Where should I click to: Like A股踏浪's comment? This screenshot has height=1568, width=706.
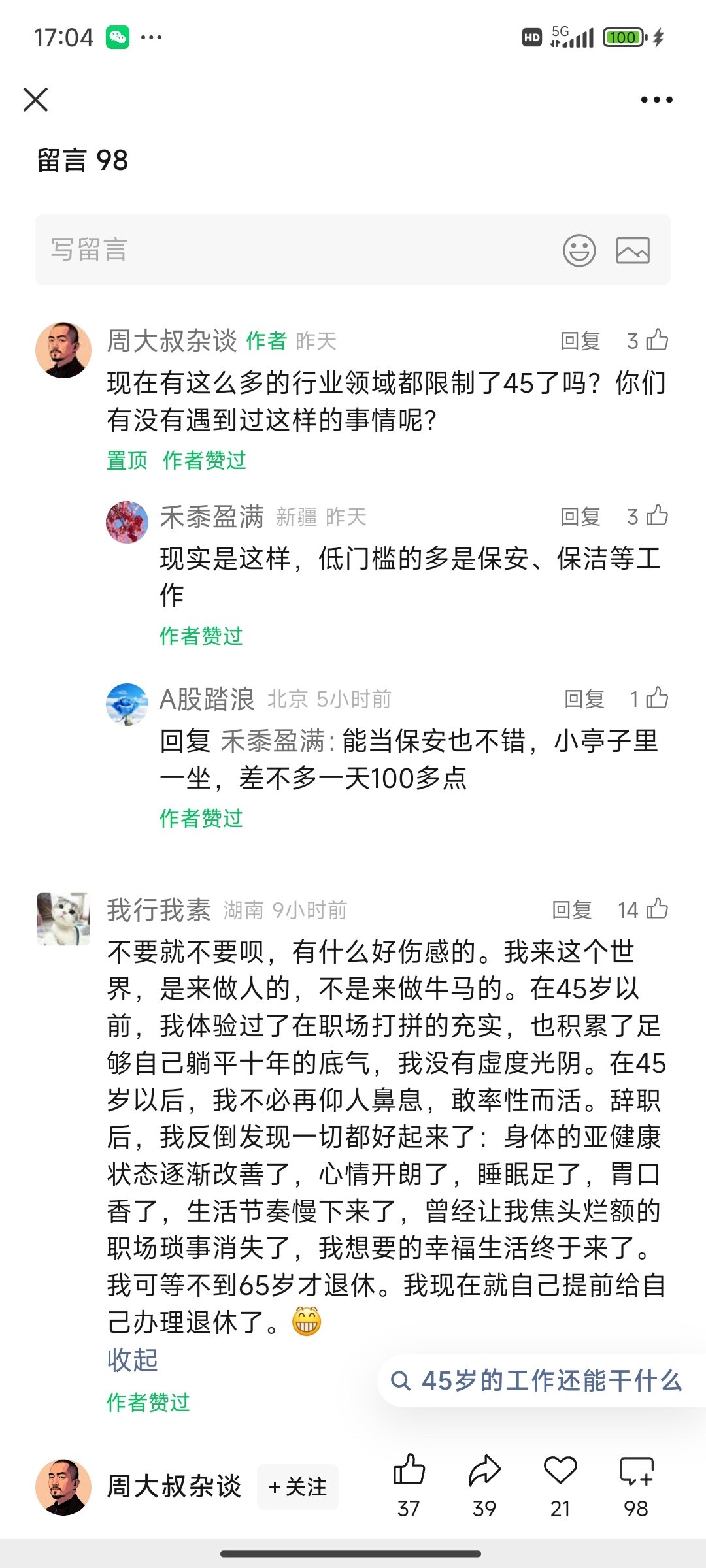click(x=656, y=698)
